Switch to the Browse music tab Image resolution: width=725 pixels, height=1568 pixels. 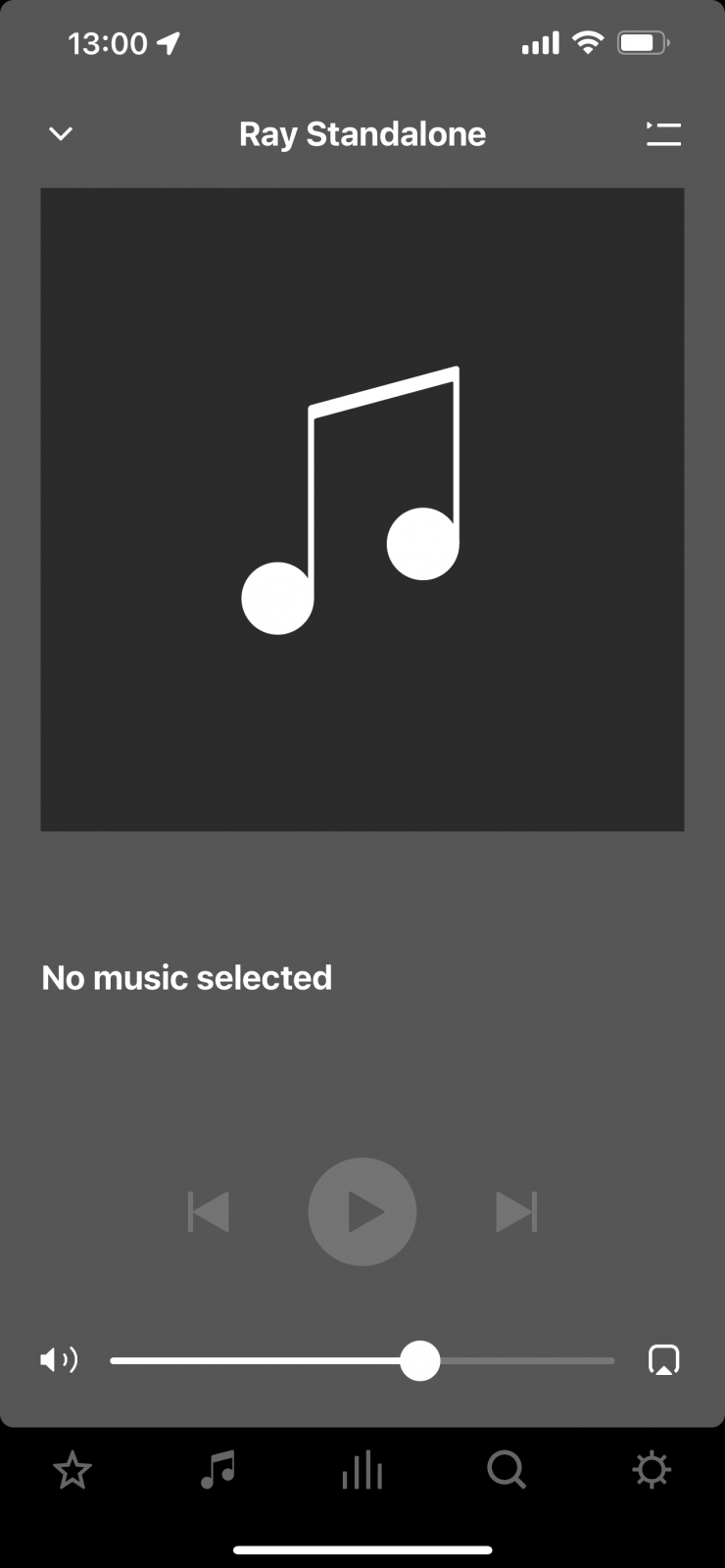click(217, 1471)
